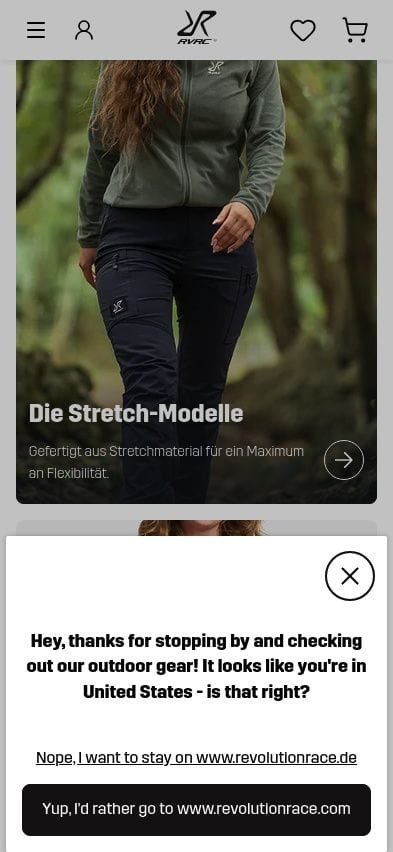
Task: Open the user account icon
Action: [x=84, y=30]
